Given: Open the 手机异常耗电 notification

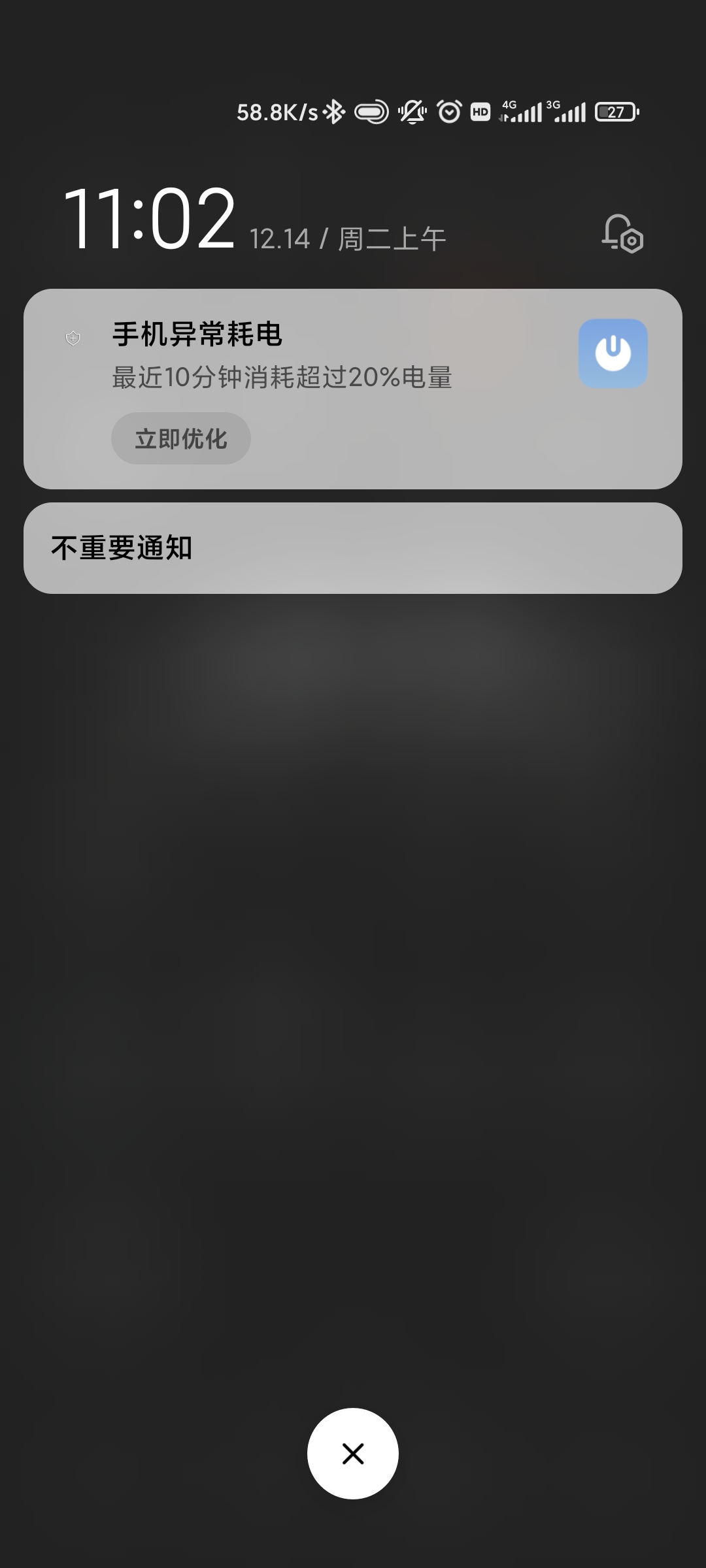Looking at the screenshot, I should (x=353, y=389).
